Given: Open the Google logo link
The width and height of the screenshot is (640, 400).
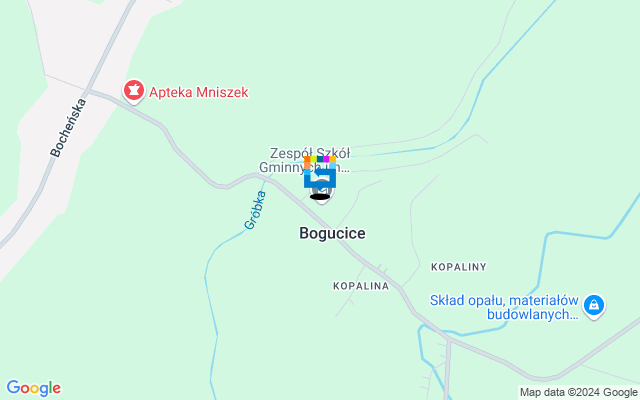Looking at the screenshot, I should tap(33, 388).
